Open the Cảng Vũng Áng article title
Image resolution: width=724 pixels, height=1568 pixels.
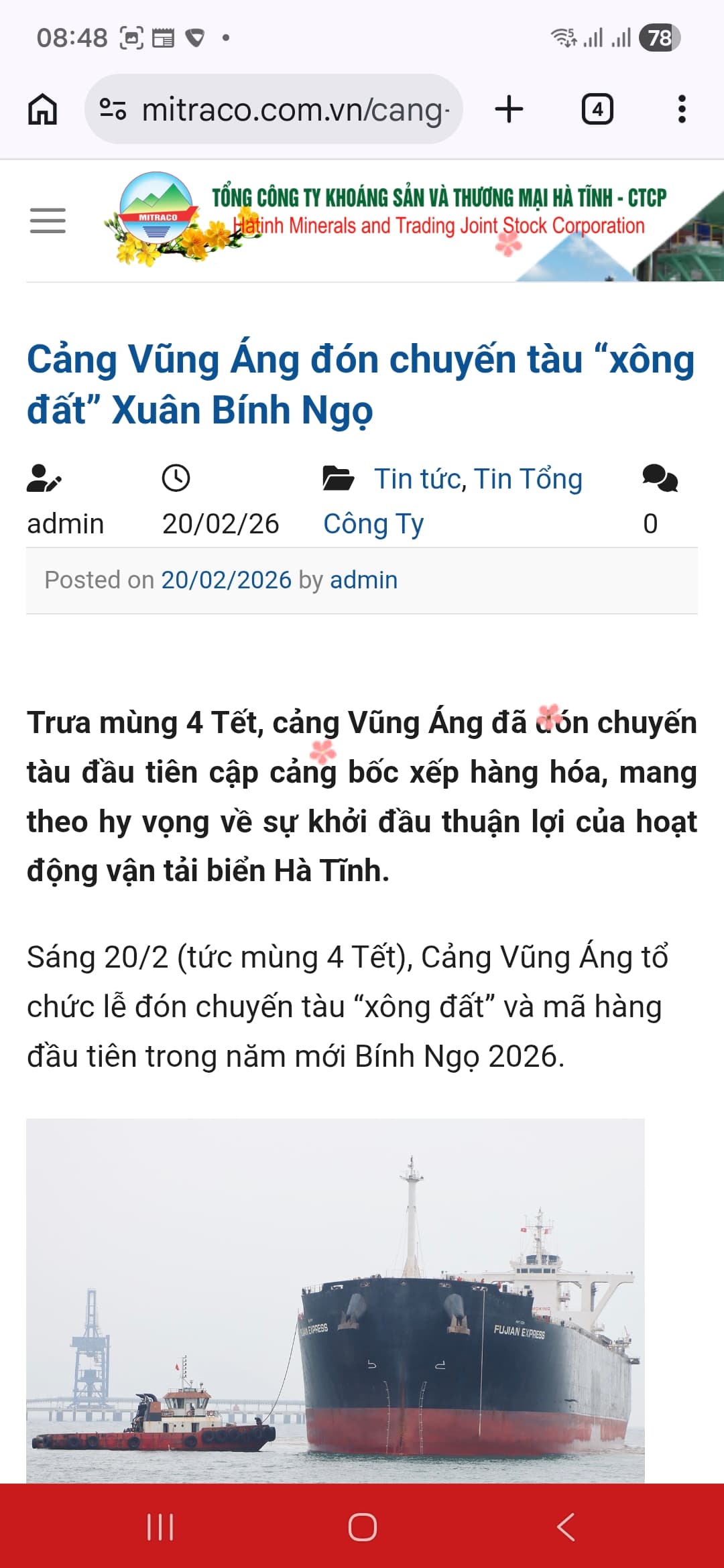coord(361,384)
